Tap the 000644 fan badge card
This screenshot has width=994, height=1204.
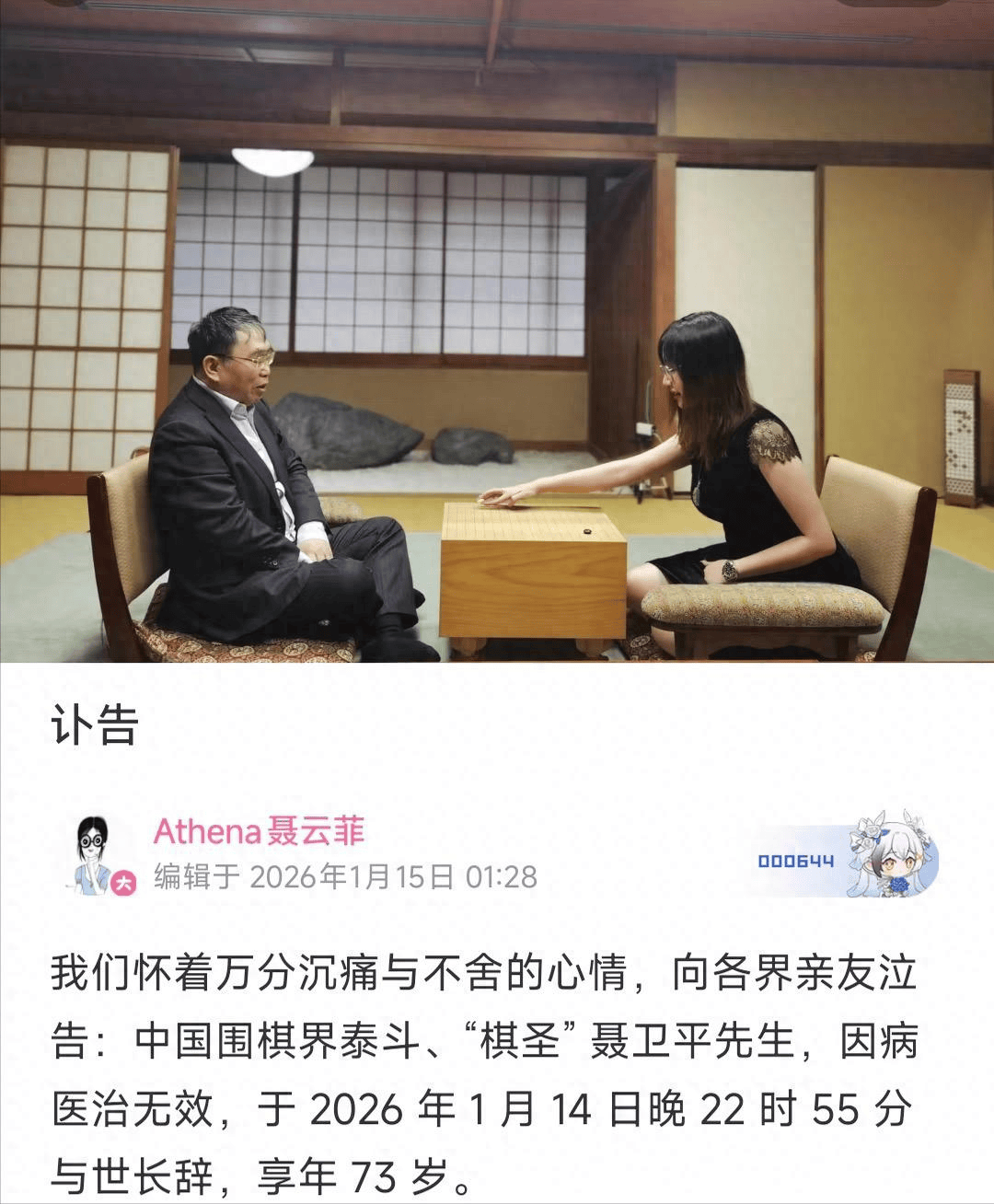pos(845,858)
